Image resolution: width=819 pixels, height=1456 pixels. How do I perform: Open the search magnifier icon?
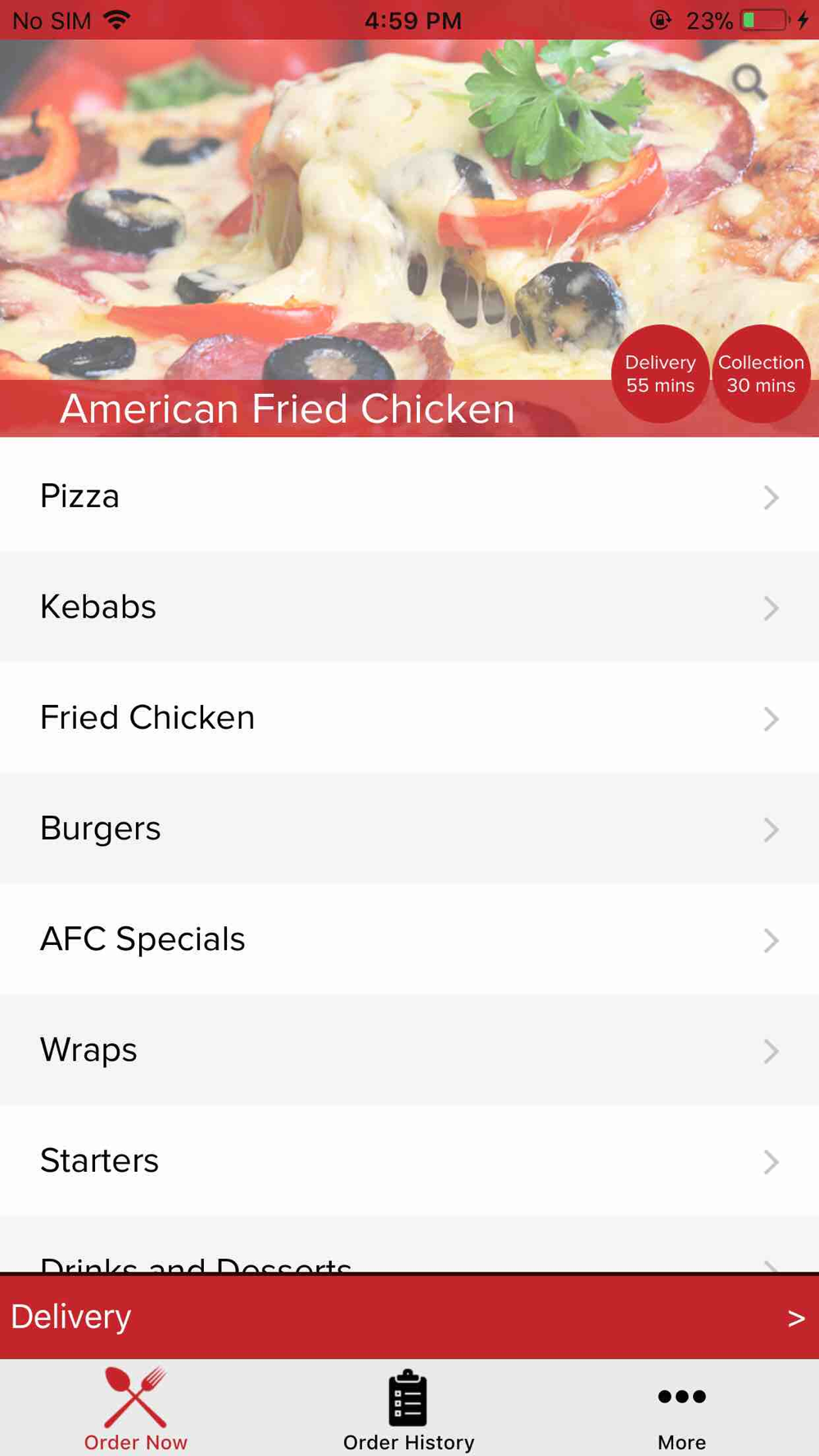click(x=749, y=82)
